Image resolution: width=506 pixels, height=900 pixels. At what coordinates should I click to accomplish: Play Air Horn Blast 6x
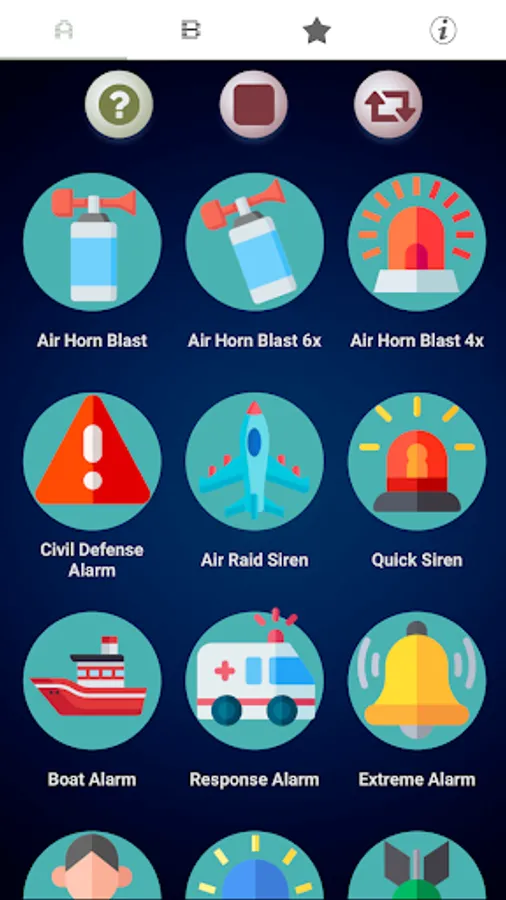(255, 242)
